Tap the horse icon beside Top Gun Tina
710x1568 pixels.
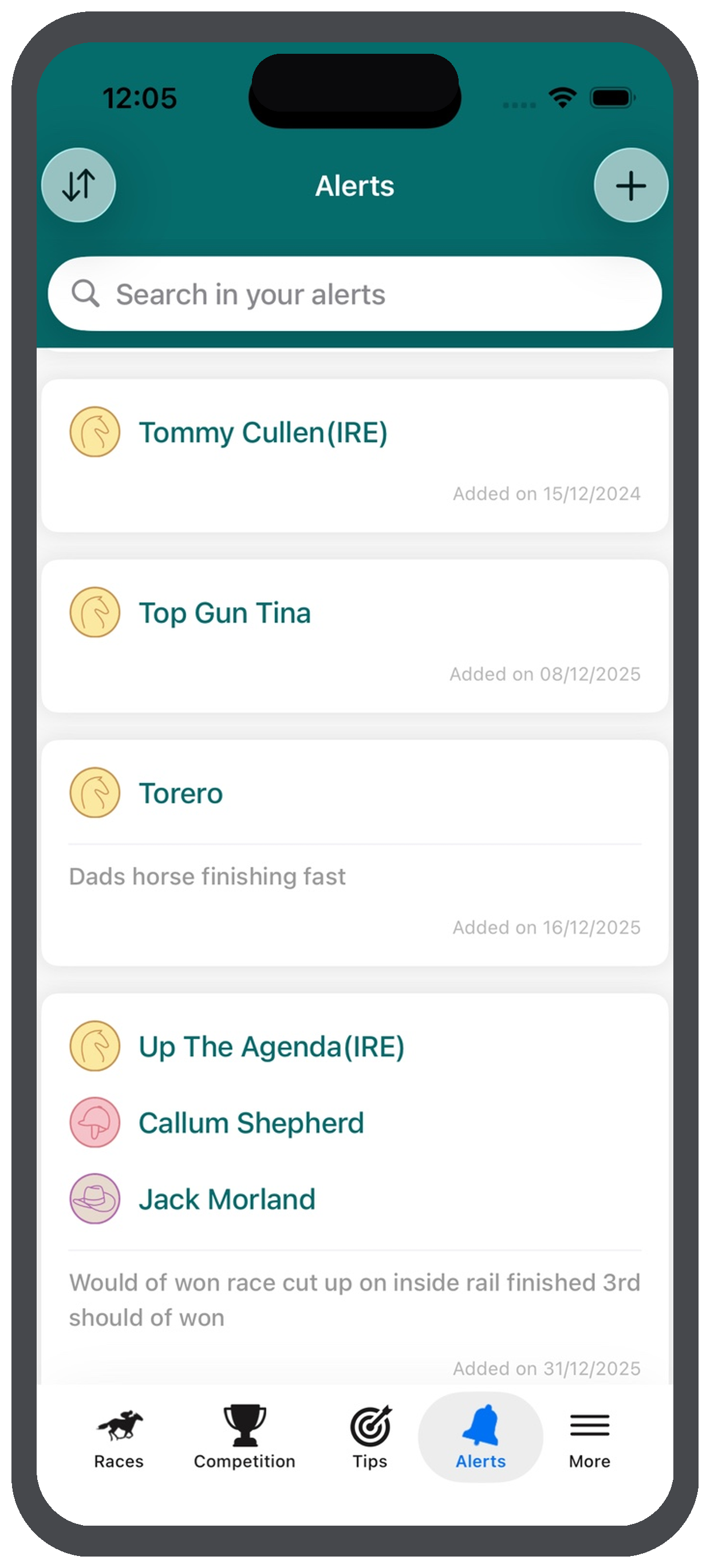tap(95, 612)
